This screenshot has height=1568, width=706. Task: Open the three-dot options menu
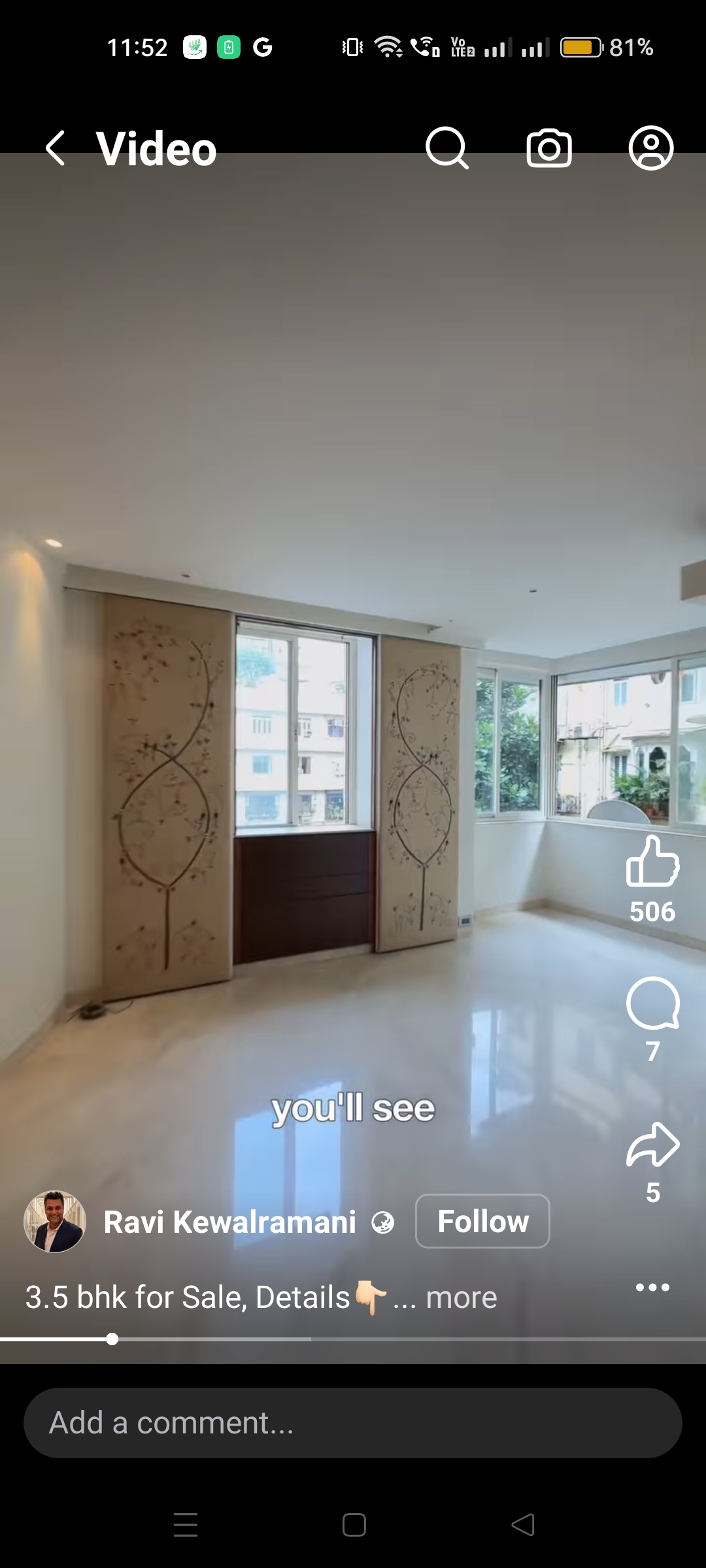tap(652, 1288)
